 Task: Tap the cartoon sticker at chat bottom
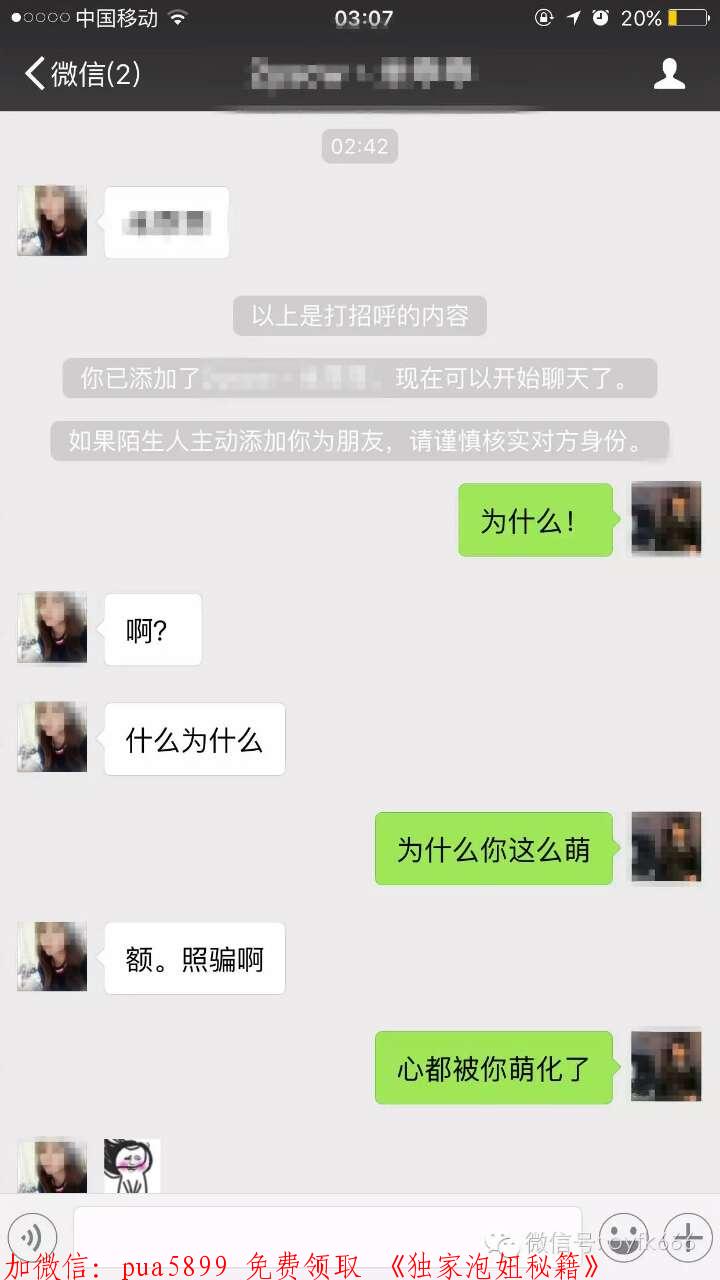pyautogui.click(x=131, y=1165)
